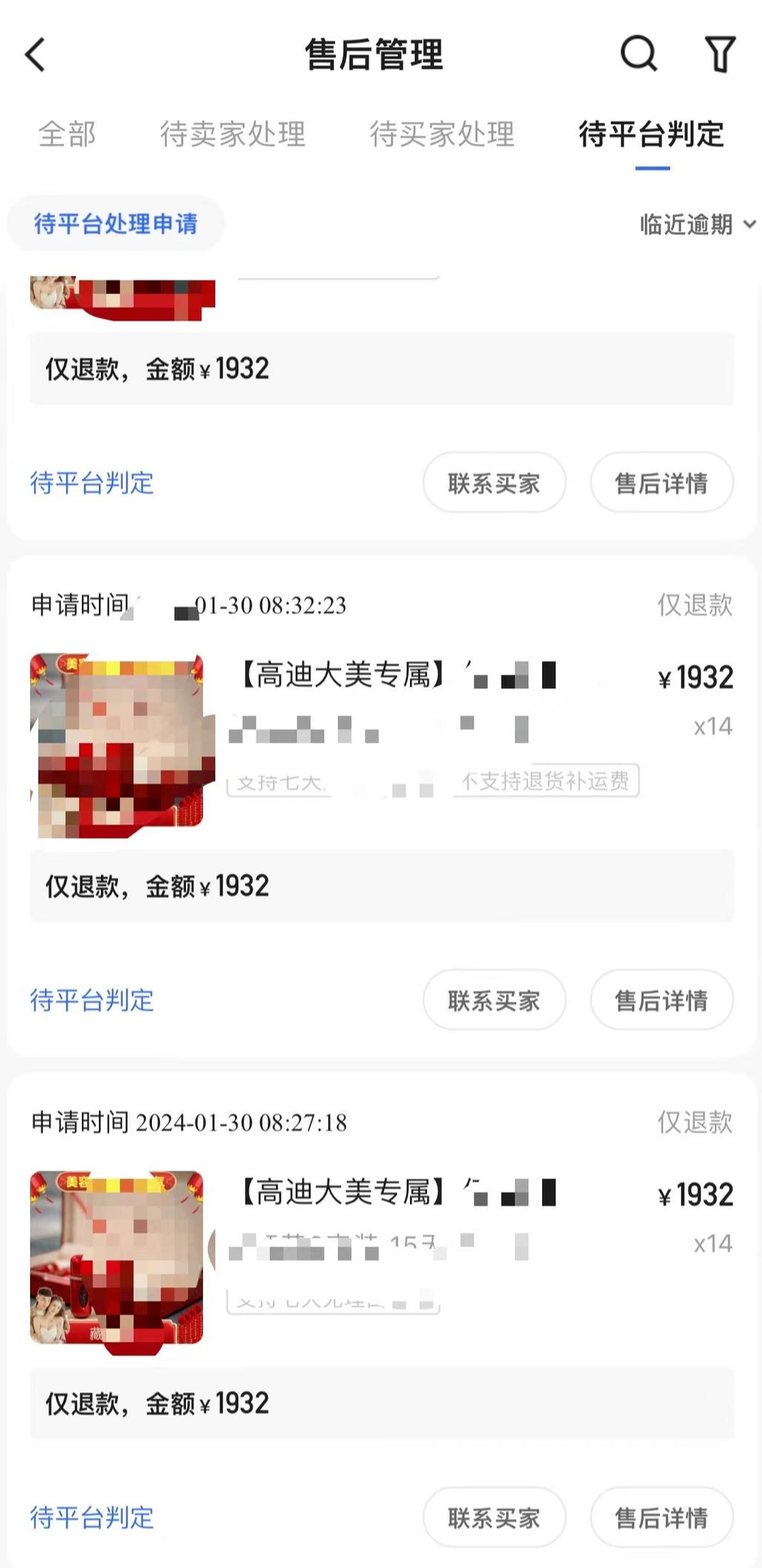Screen dimensions: 762x1568
Task: Switch to the 全部 tab
Action: click(x=67, y=134)
